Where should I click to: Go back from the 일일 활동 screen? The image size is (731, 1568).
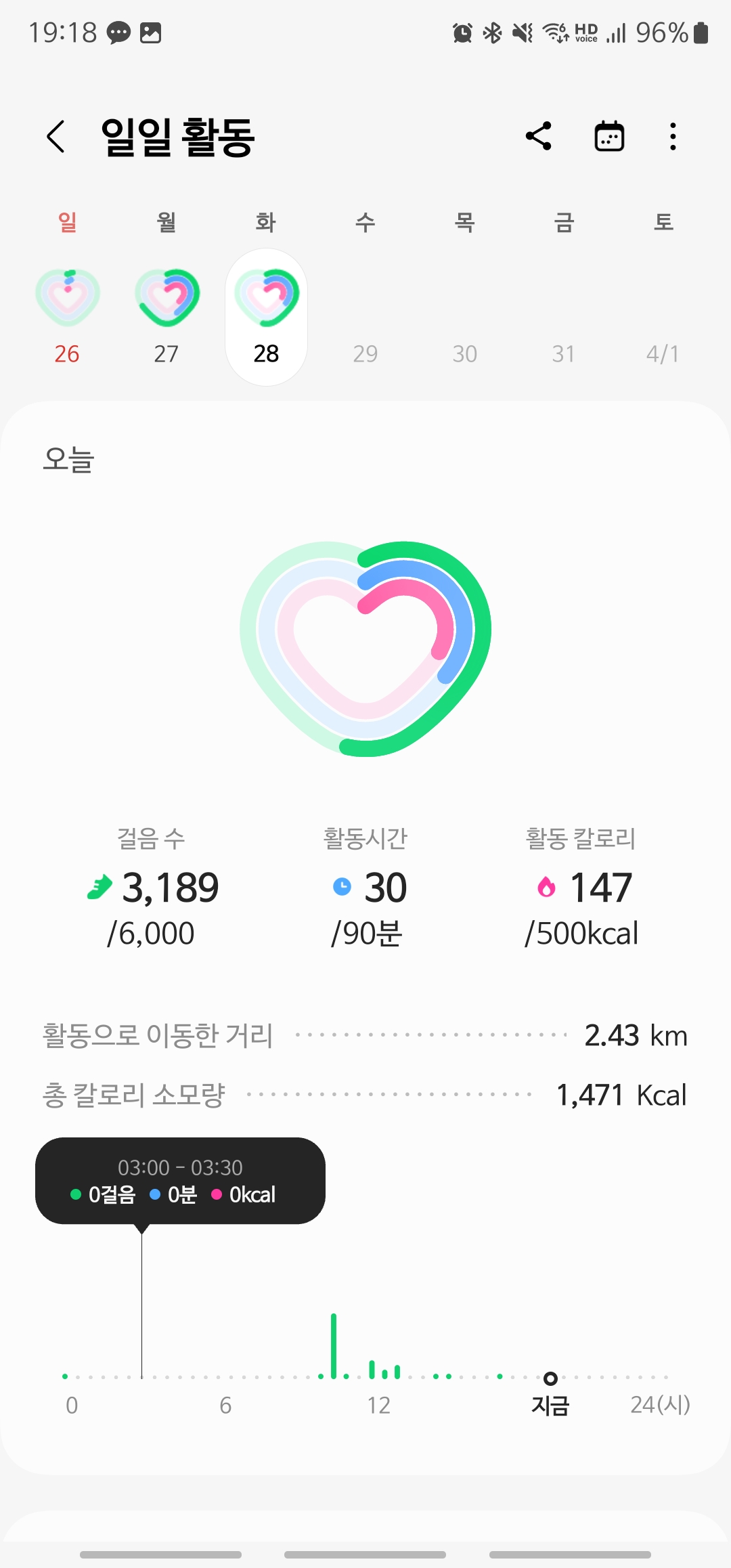pos(56,137)
